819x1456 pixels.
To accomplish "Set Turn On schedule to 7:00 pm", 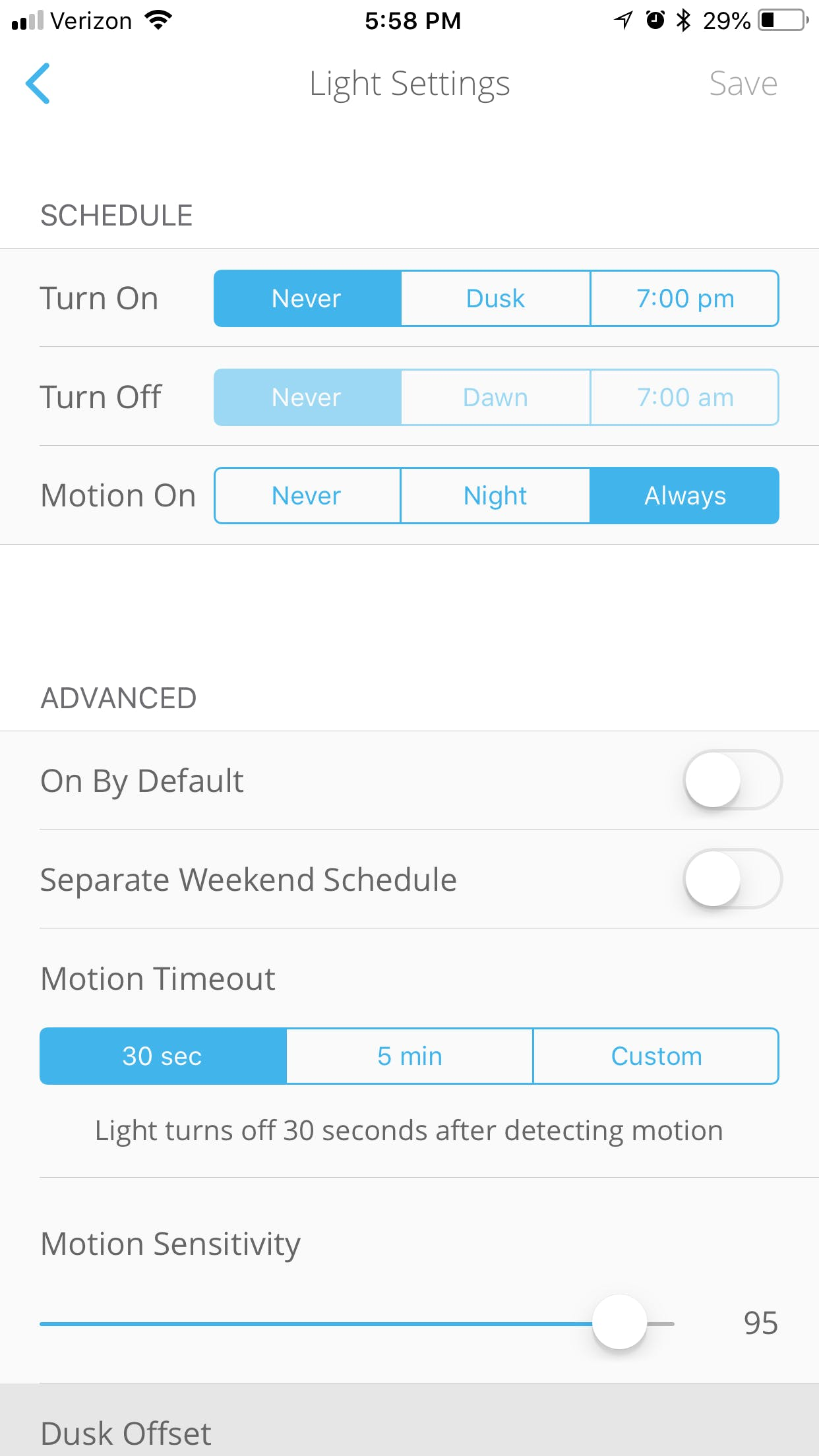I will pyautogui.click(x=684, y=298).
